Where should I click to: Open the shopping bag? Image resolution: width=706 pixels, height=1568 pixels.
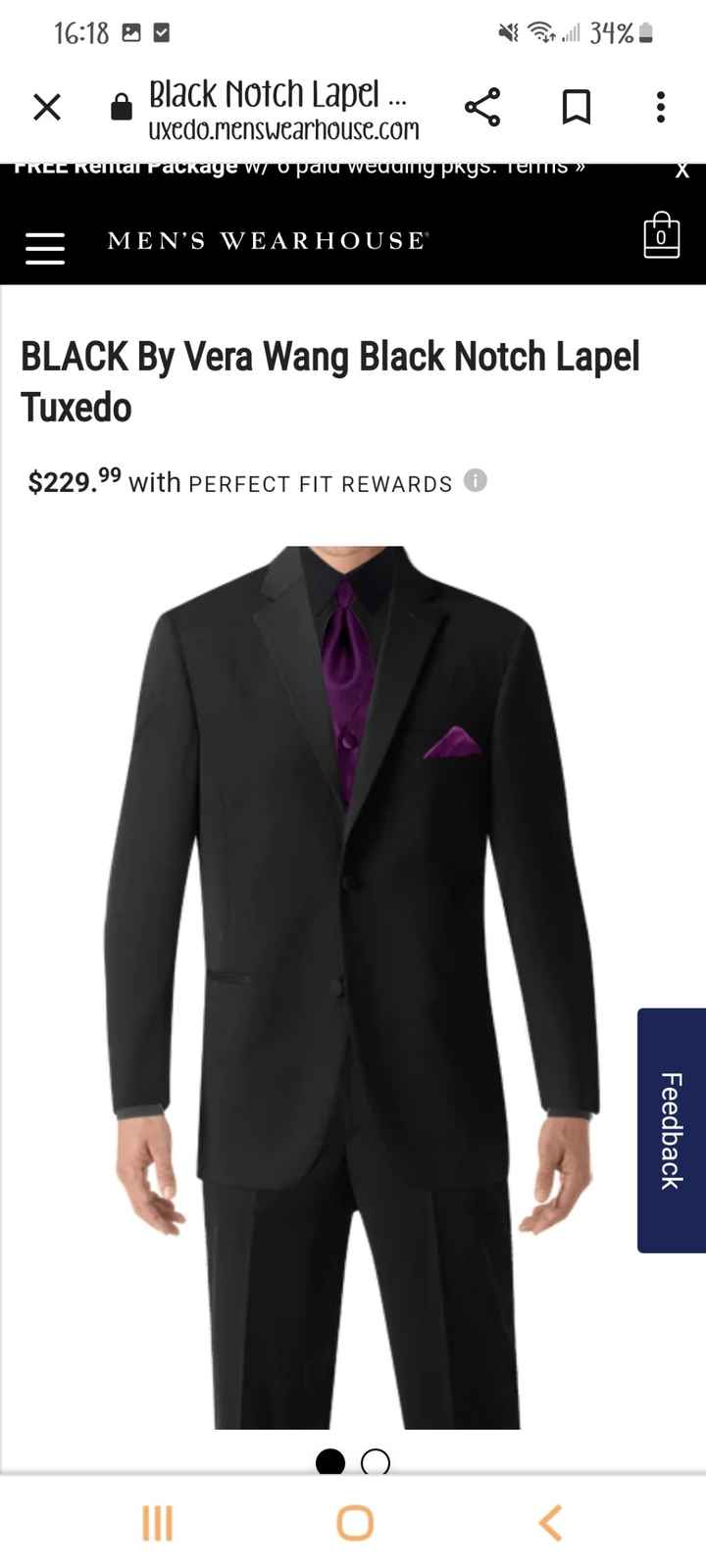[x=660, y=238]
